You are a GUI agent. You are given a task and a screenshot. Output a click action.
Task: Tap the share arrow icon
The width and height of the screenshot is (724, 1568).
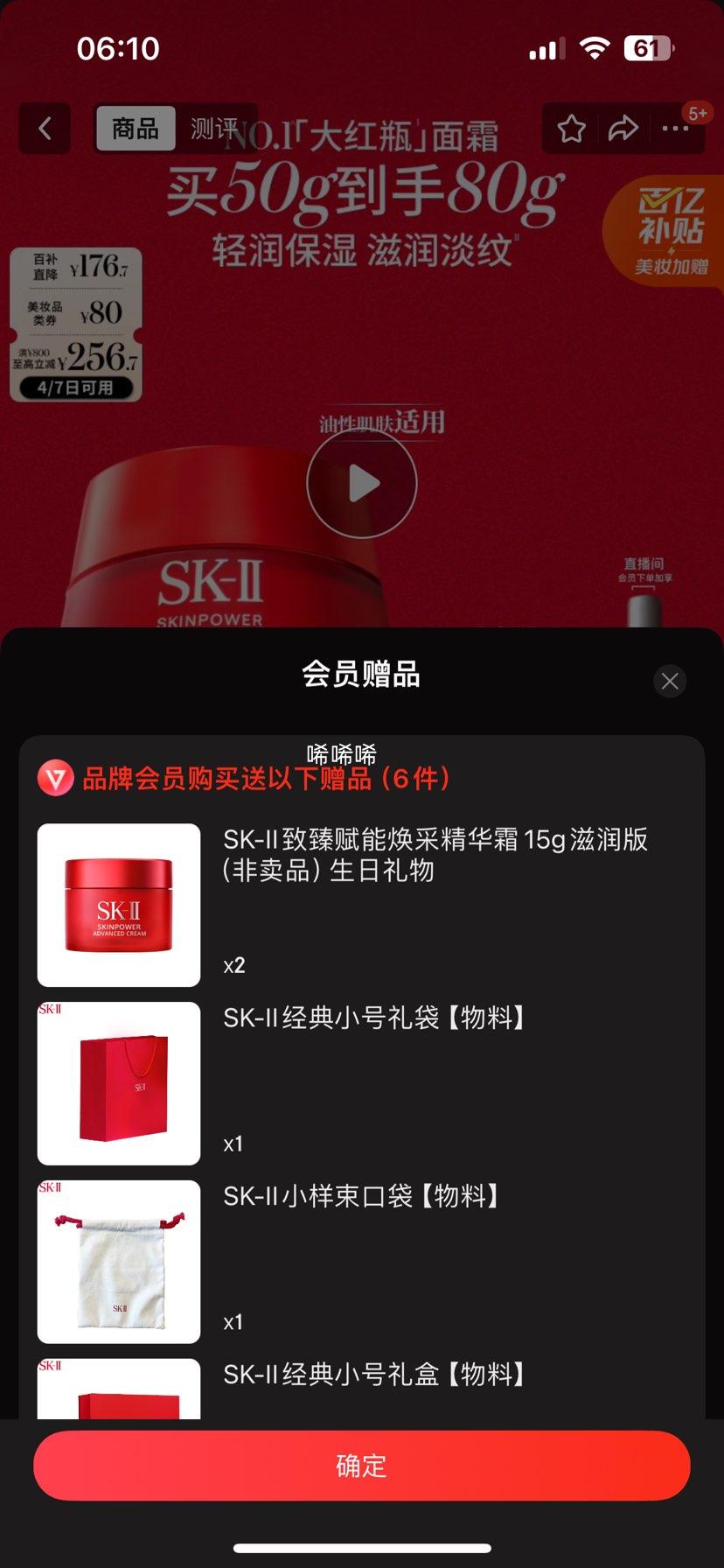tap(623, 128)
